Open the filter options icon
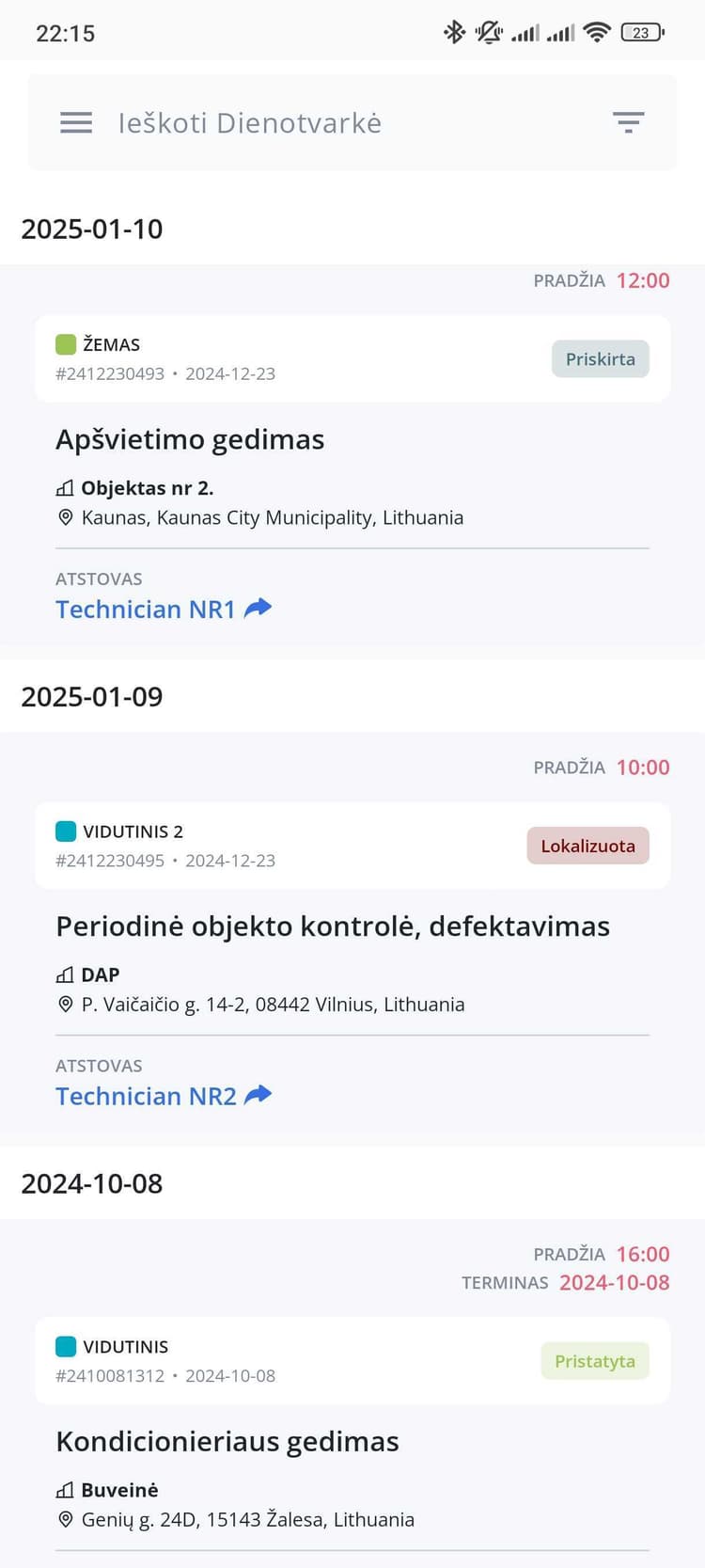The image size is (705, 1568). (x=629, y=122)
